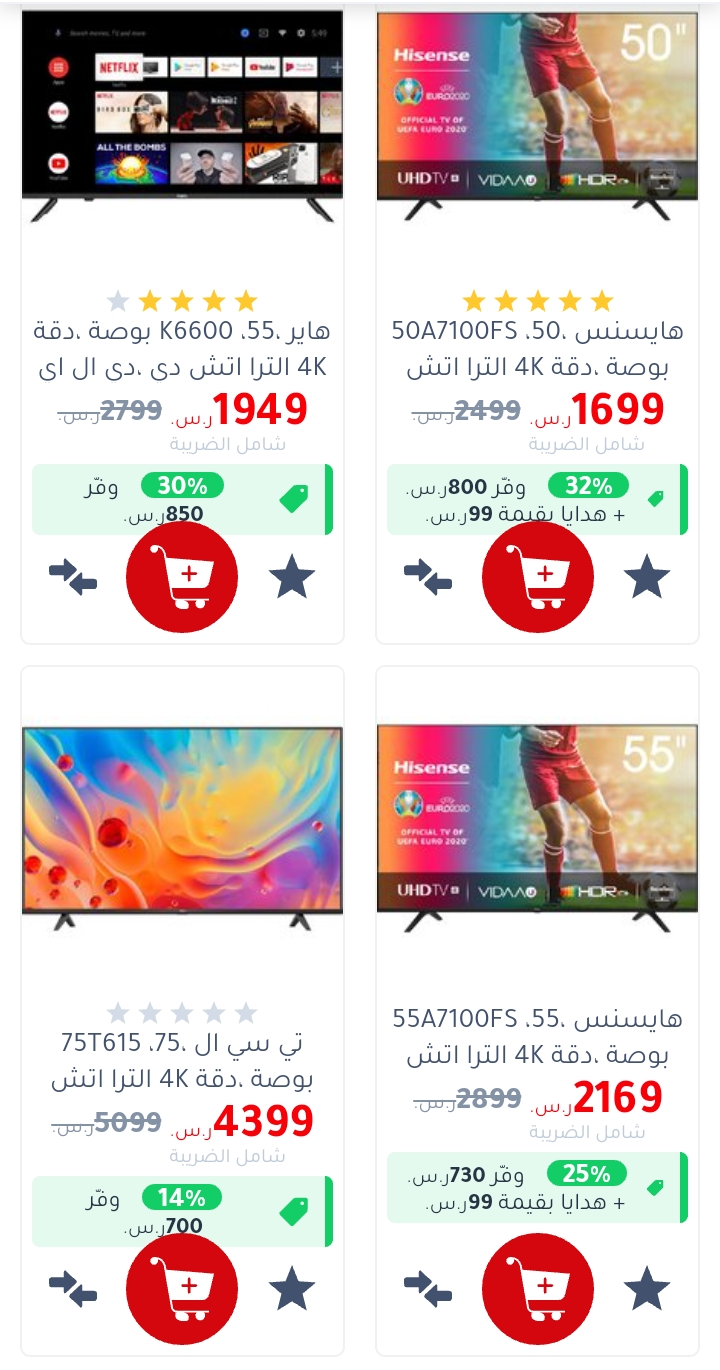Add Haier K6600 55-inch TV to cart
The image size is (720, 1370).
(182, 577)
